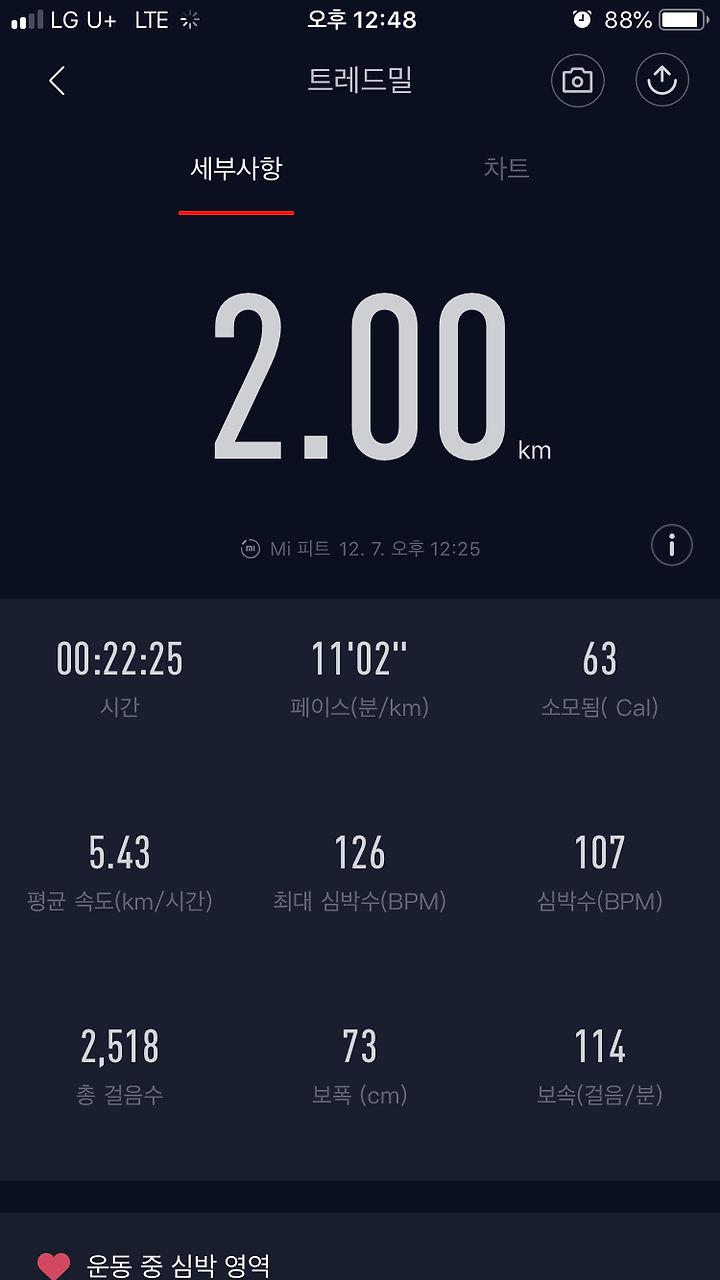This screenshot has height=1280, width=720.
Task: Open the info icon
Action: pos(672,546)
